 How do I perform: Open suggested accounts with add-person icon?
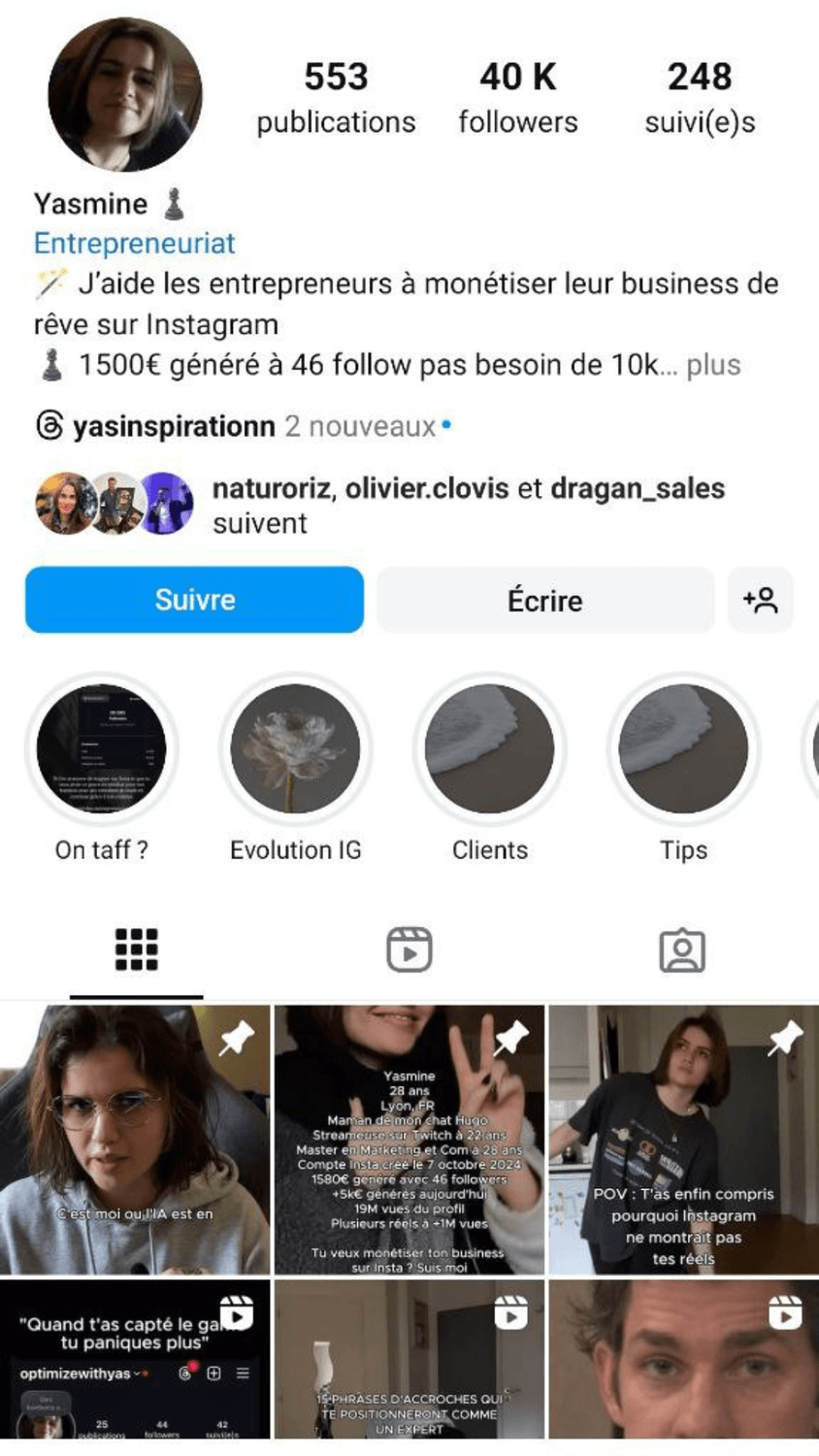tap(760, 600)
